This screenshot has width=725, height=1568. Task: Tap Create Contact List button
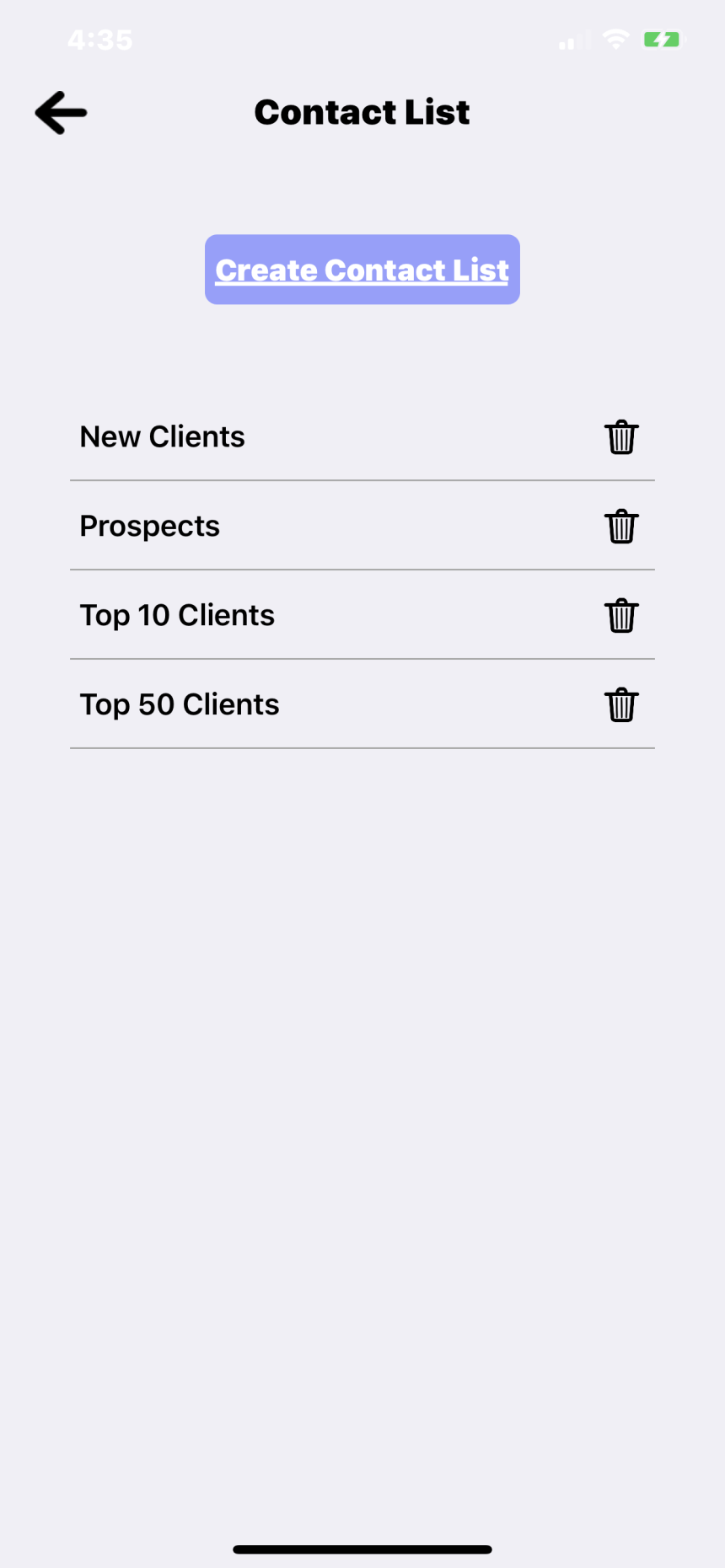coord(362,270)
